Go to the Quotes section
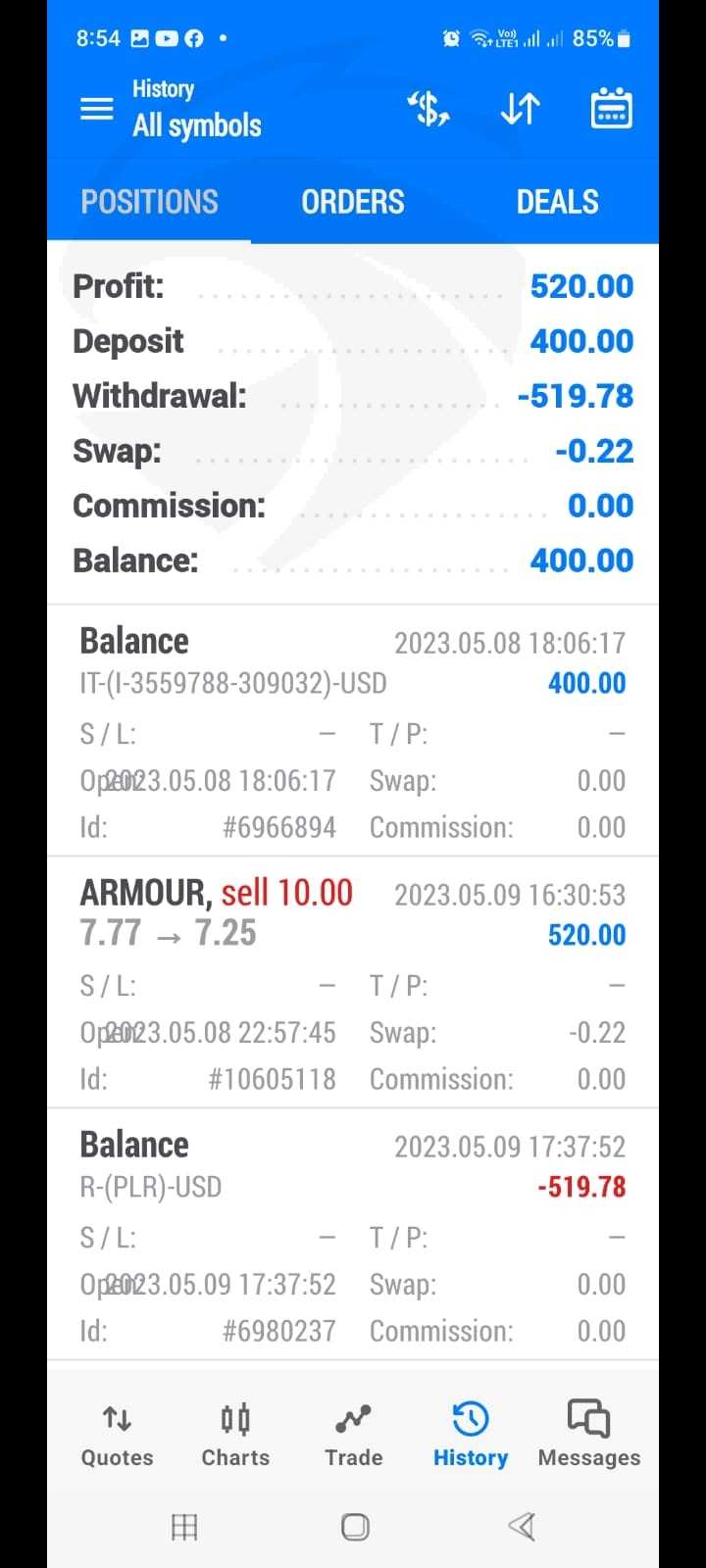The width and height of the screenshot is (706, 1568). (117, 1435)
